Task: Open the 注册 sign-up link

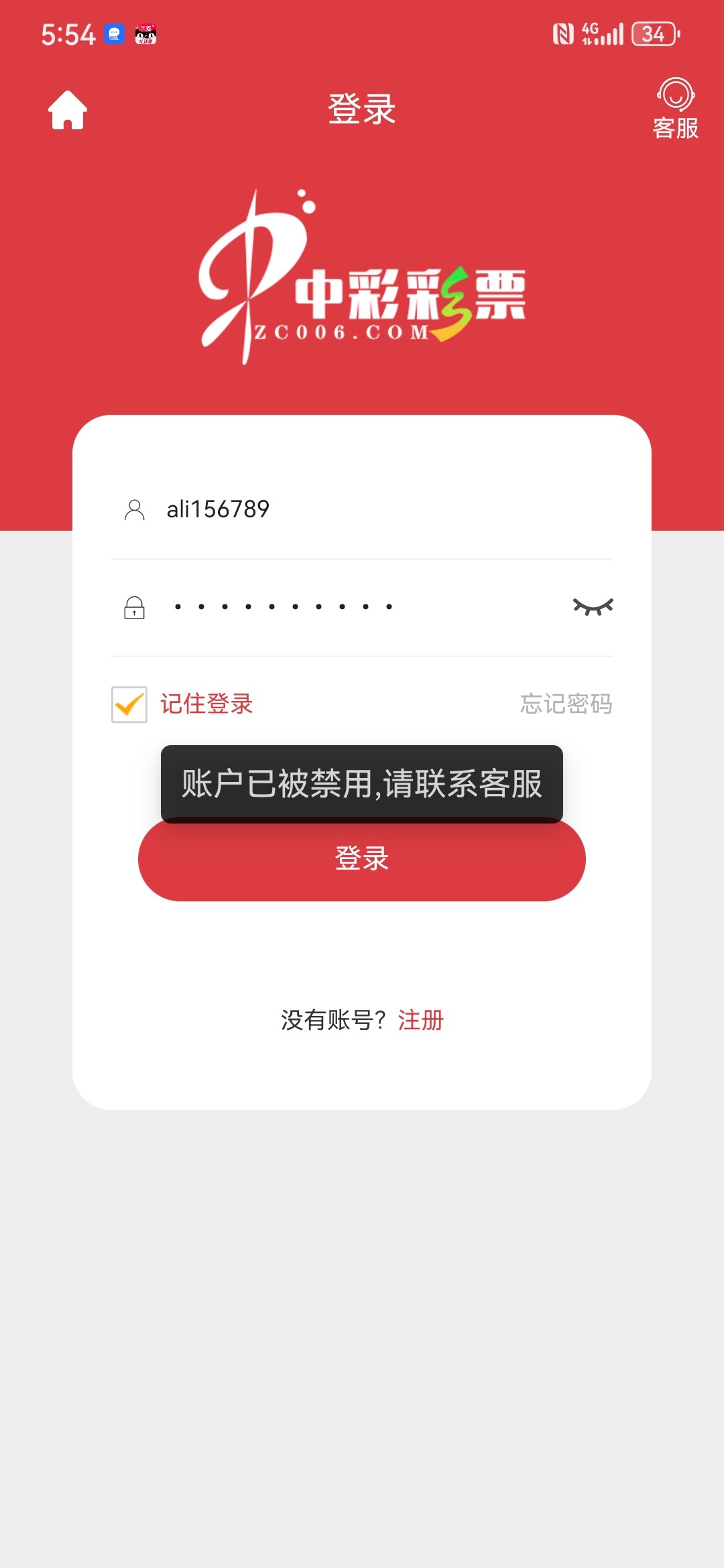Action: point(421,1021)
